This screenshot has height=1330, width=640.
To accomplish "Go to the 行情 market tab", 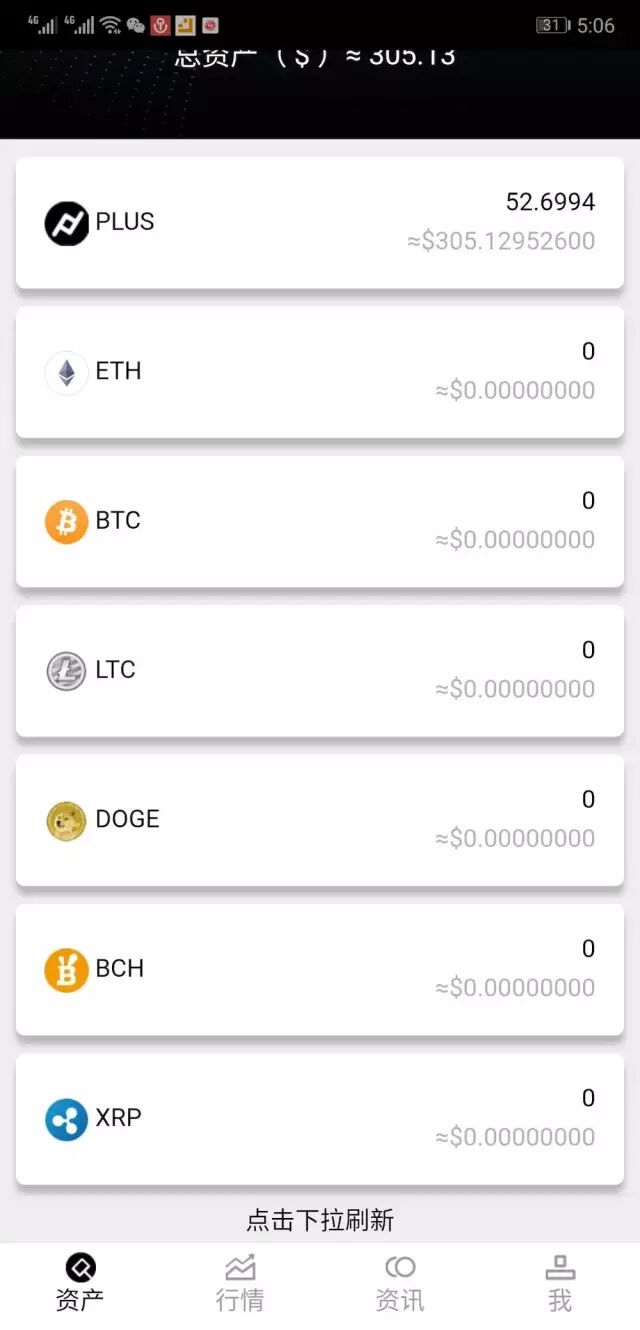I will pos(240,1283).
